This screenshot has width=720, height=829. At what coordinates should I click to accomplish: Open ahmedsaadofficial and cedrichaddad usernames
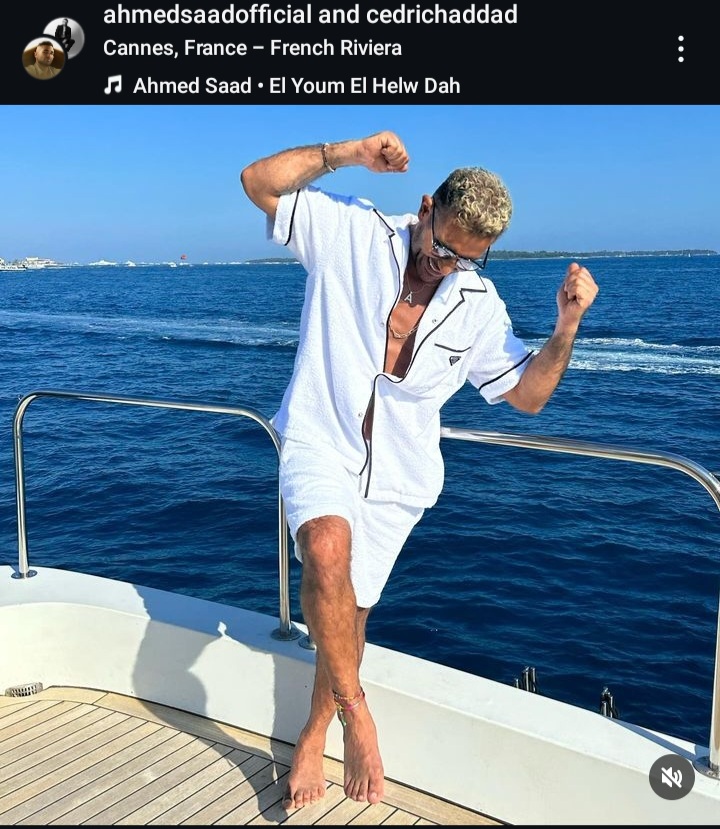point(310,15)
